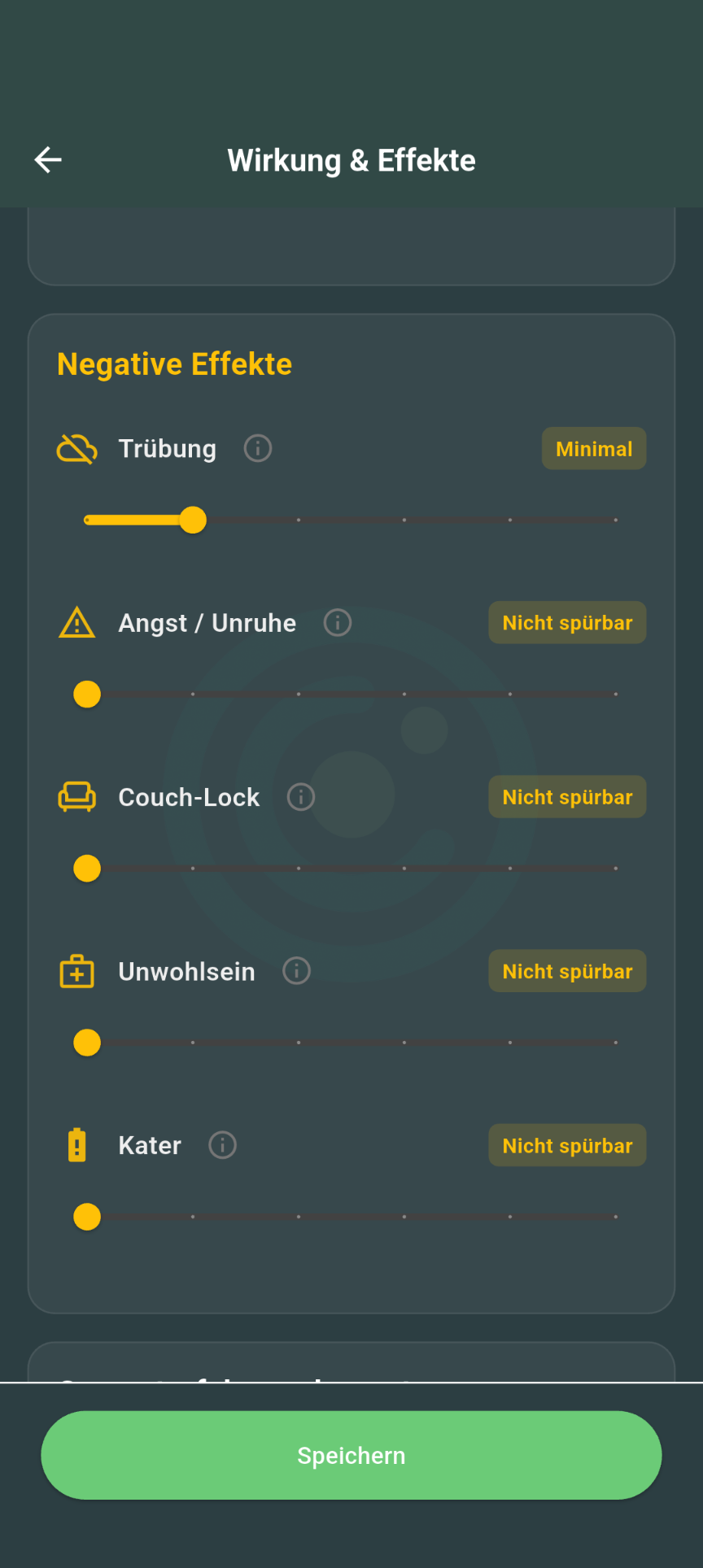703x1568 pixels.
Task: Open the info tooltip for Unwohlsein
Action: click(x=296, y=971)
